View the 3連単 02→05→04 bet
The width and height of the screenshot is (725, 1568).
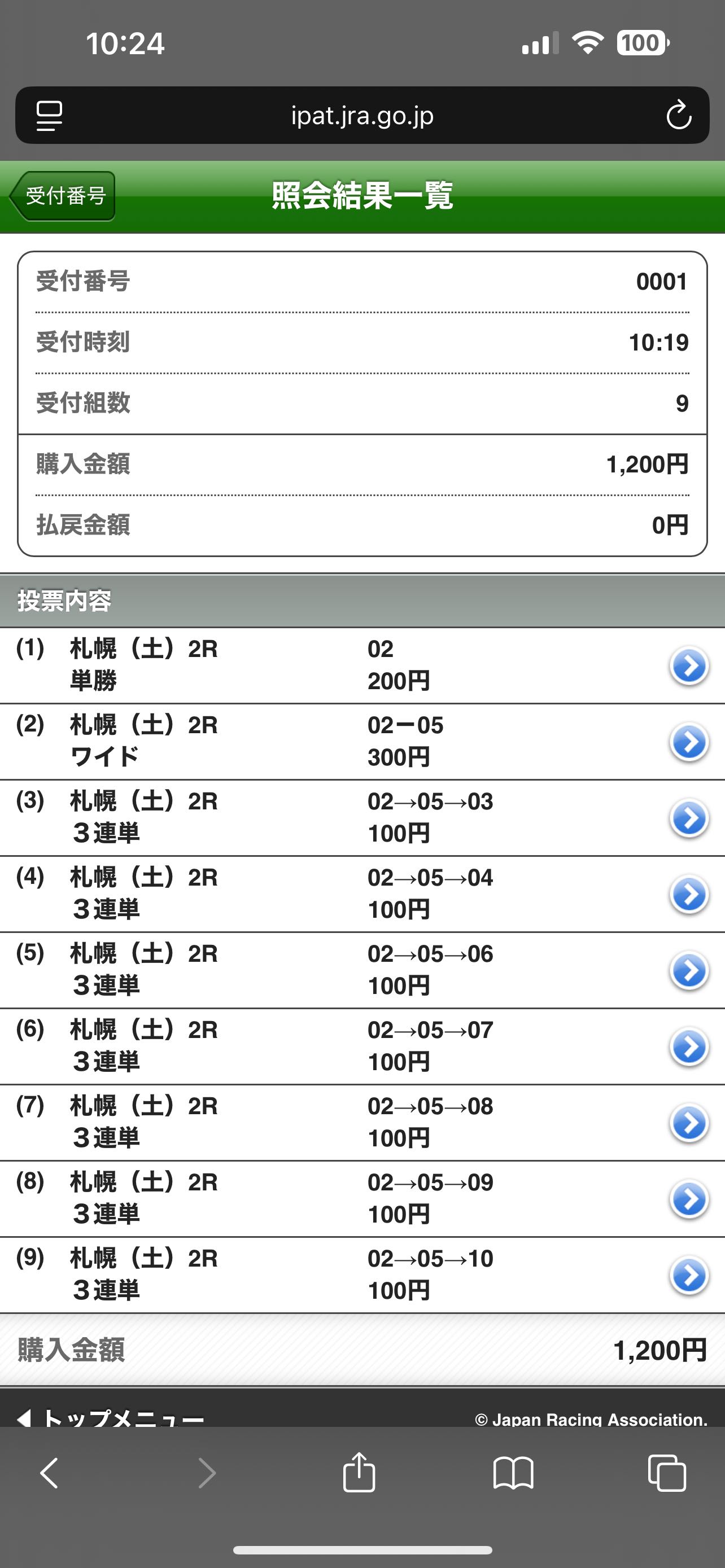pyautogui.click(x=688, y=894)
